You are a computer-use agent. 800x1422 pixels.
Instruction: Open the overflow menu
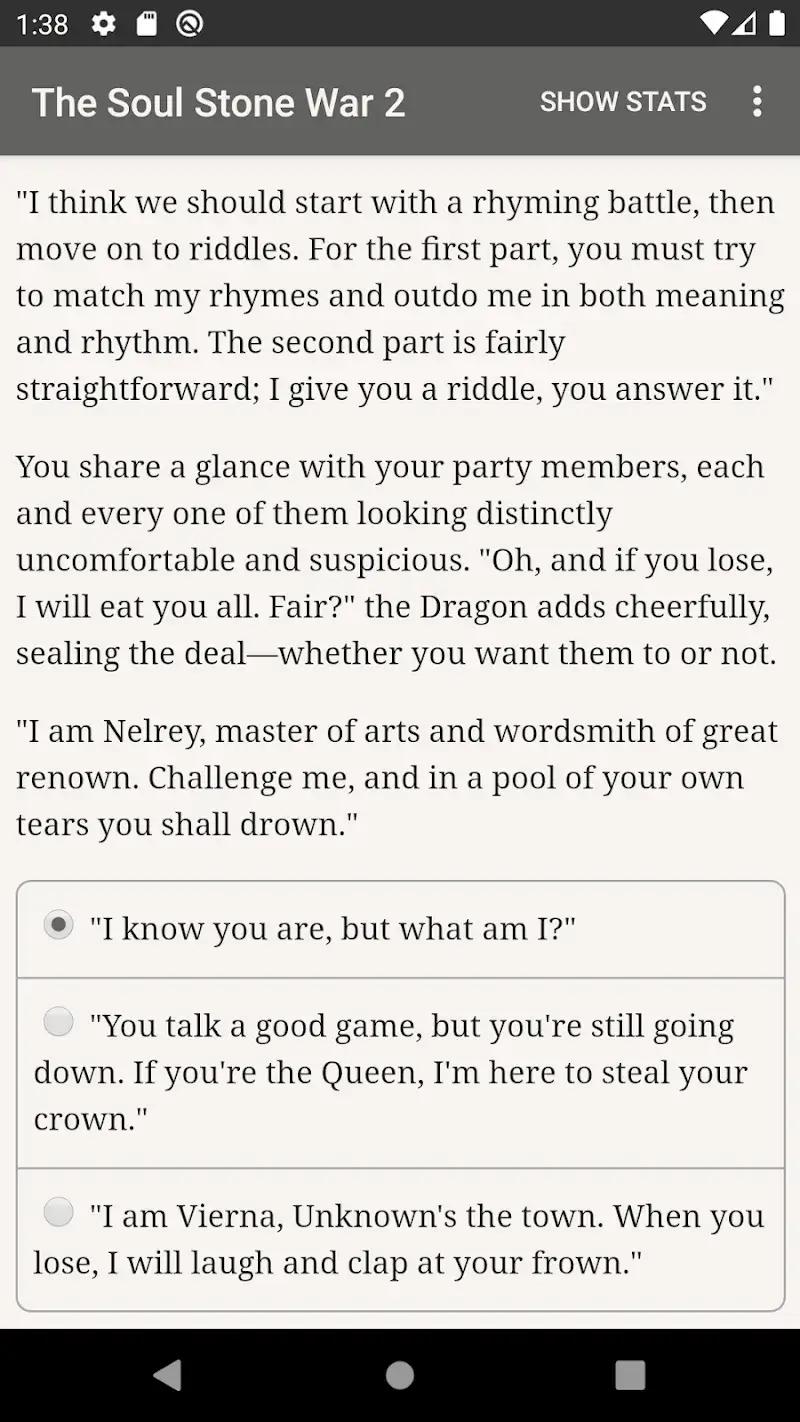pyautogui.click(x=757, y=102)
